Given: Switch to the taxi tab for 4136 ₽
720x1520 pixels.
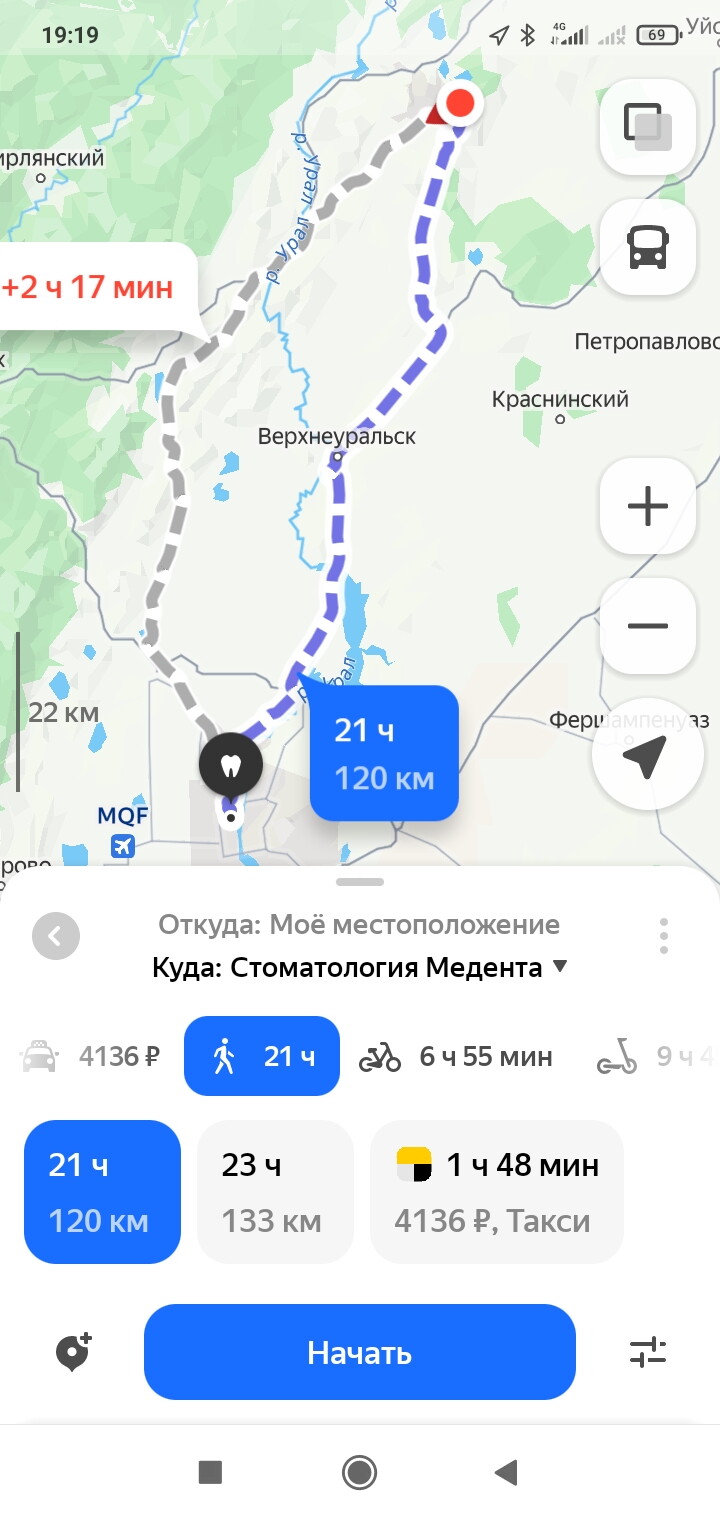Looking at the screenshot, I should 90,1057.
